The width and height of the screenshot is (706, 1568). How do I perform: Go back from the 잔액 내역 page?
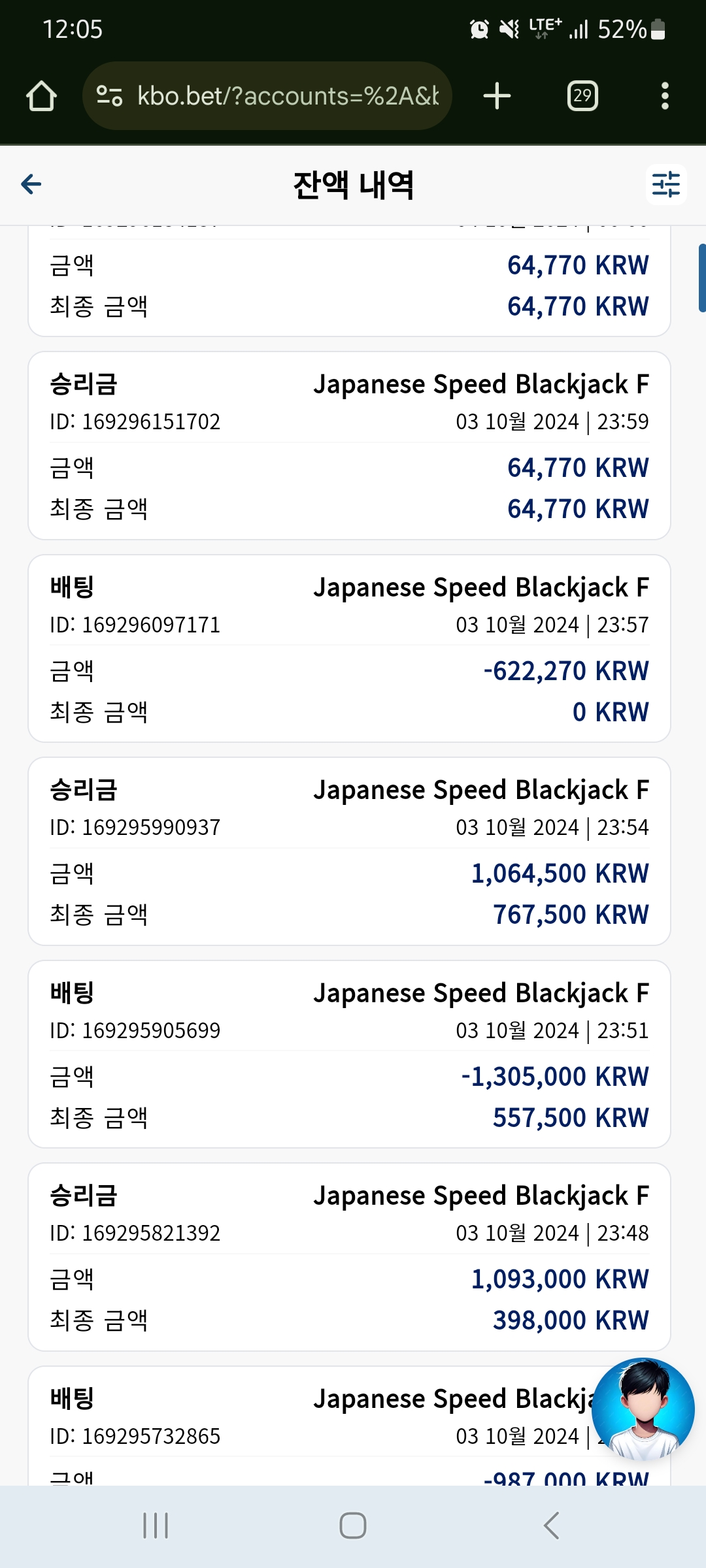tap(31, 184)
